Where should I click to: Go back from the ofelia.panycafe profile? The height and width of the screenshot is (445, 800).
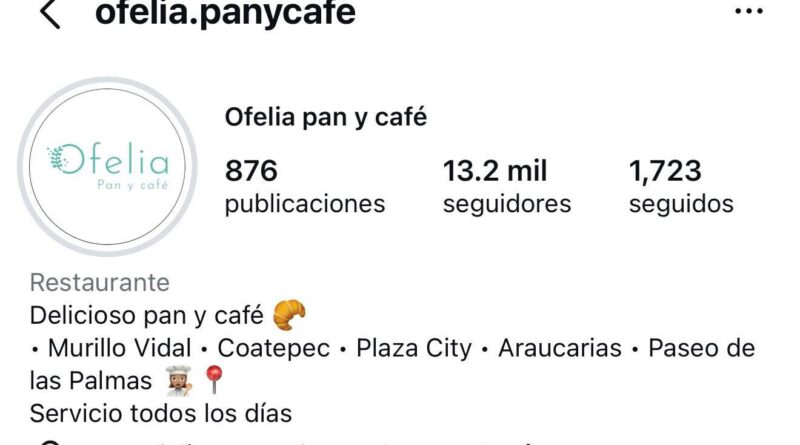(49, 15)
